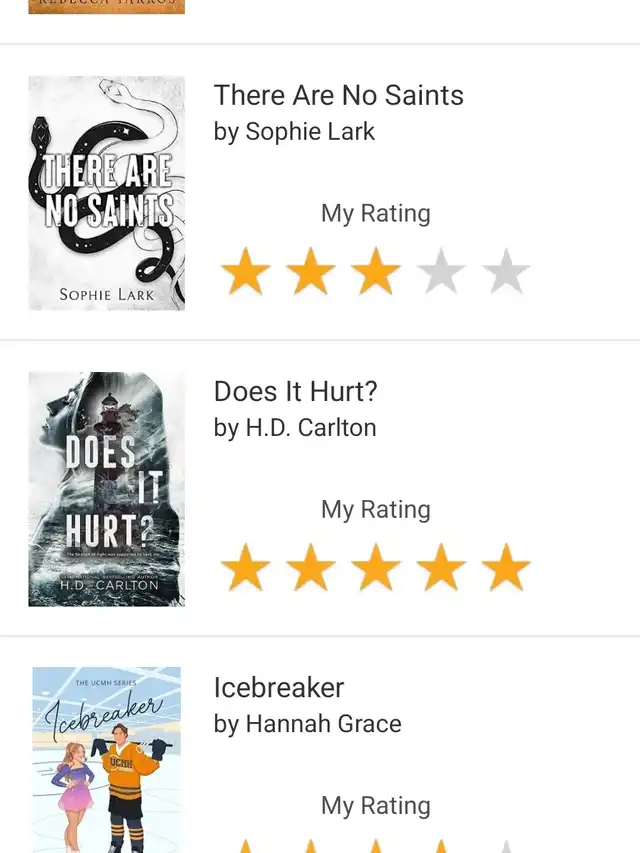Viewport: 640px width, 853px height.
Task: Open Icebreaker book cover
Action: coord(106,758)
